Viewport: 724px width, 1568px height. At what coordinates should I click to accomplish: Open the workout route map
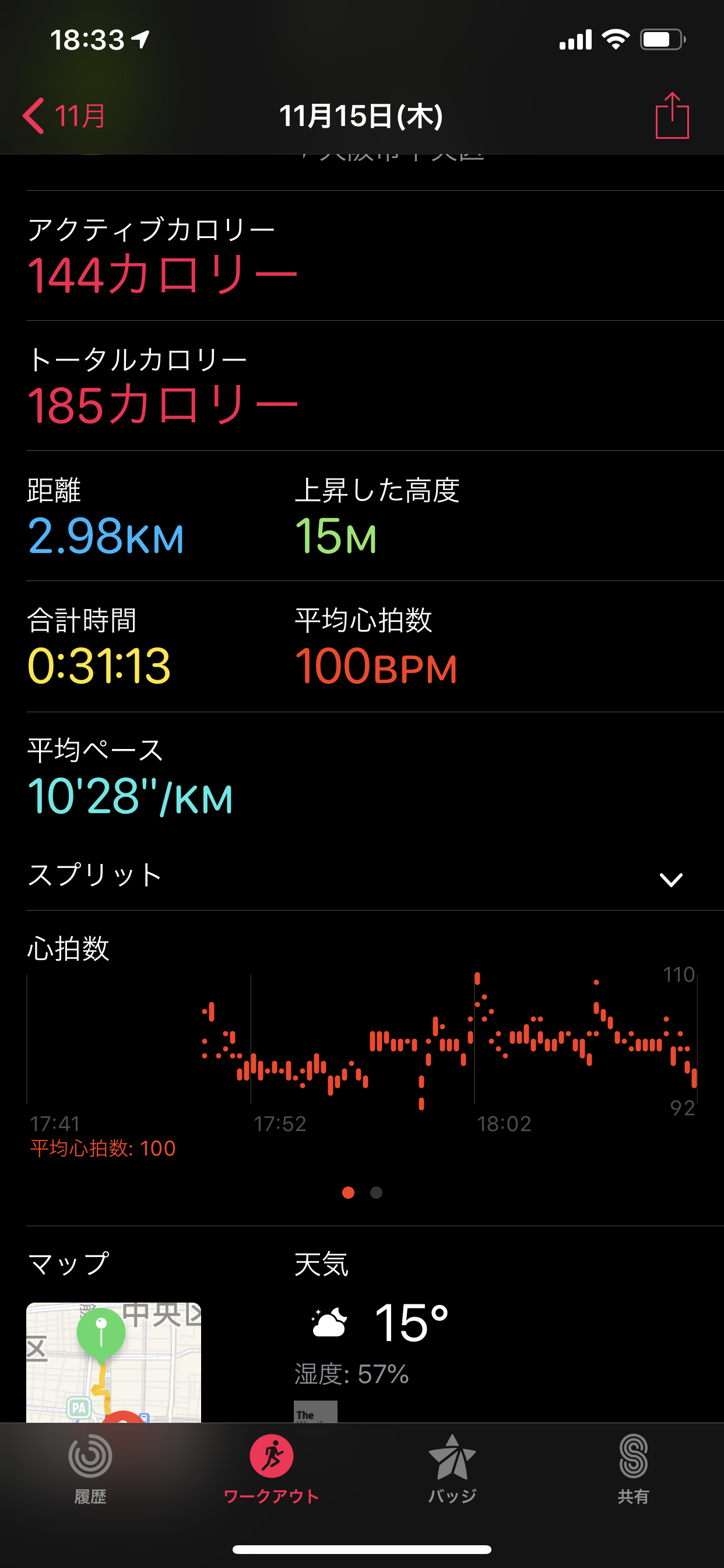[x=114, y=1362]
